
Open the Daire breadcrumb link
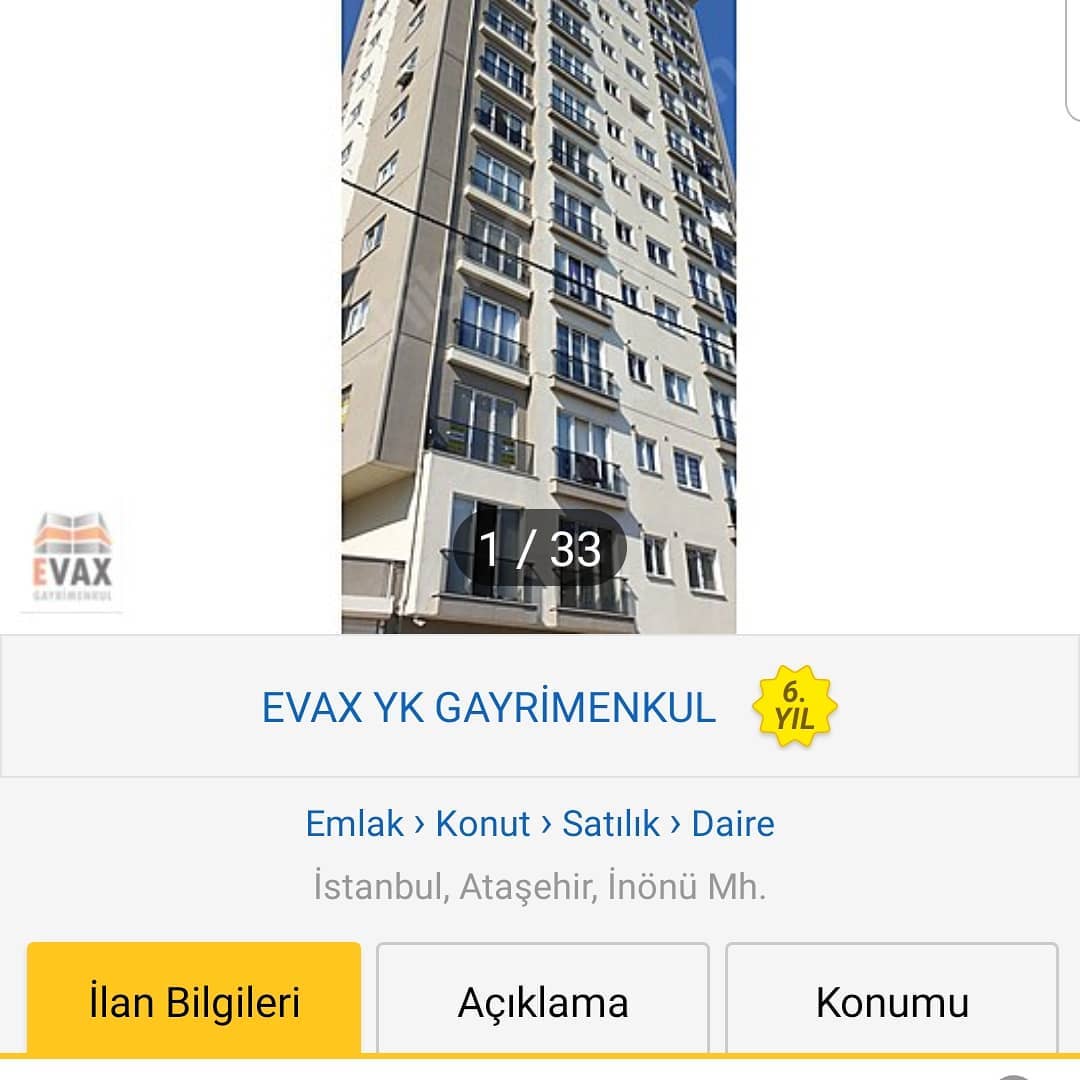click(x=733, y=824)
